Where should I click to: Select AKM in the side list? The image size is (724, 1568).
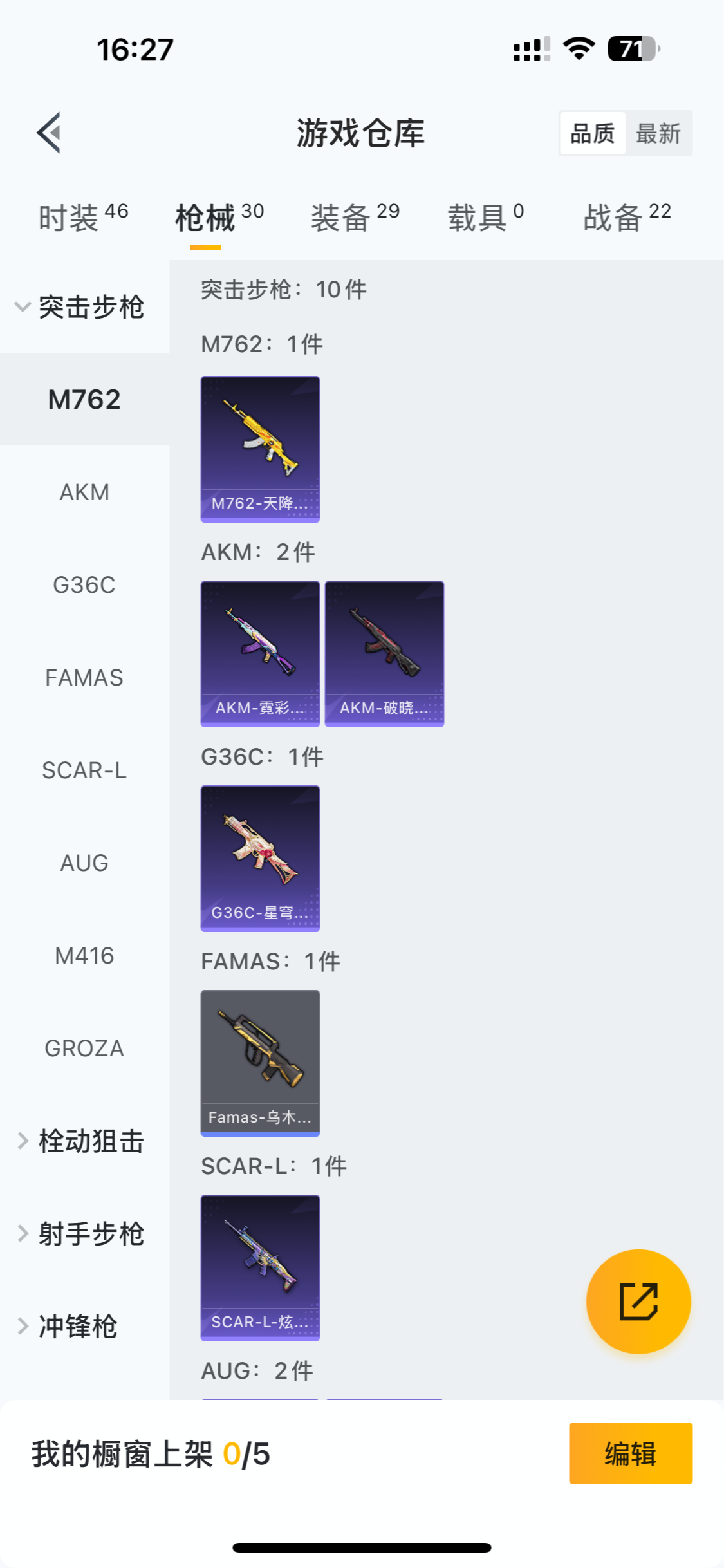click(x=84, y=492)
